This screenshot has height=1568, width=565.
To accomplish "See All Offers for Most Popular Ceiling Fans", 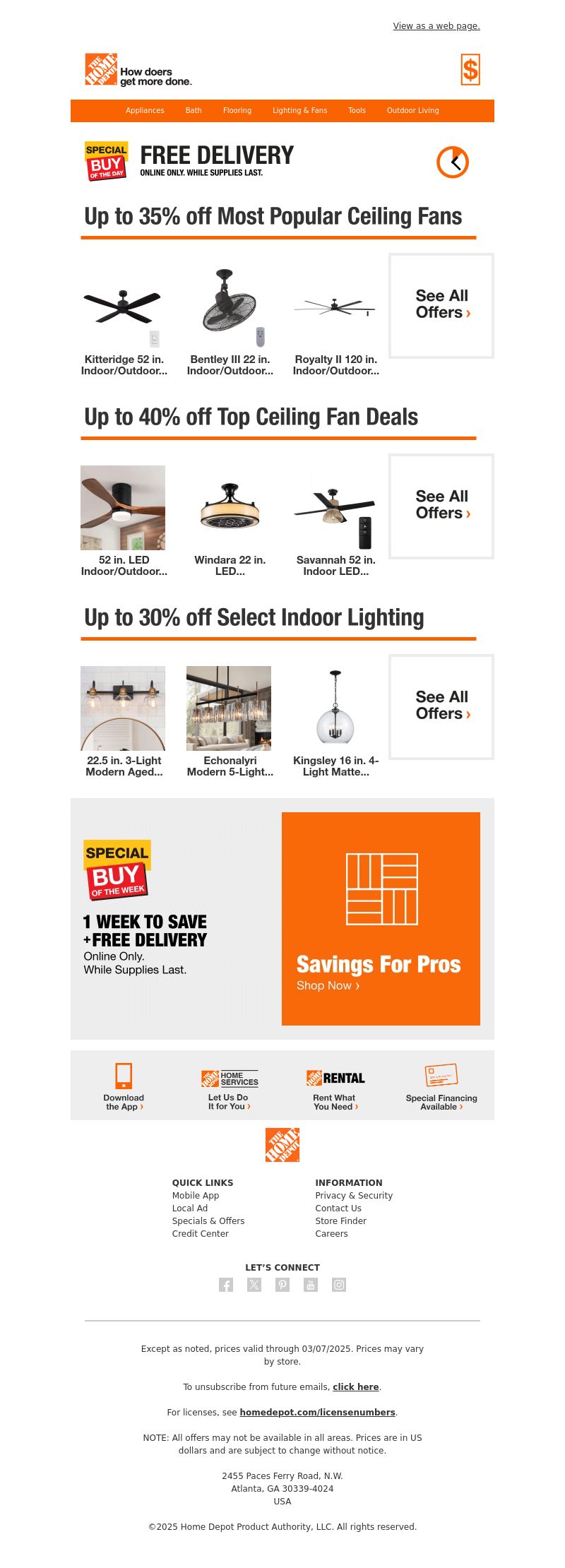I will pyautogui.click(x=441, y=305).
